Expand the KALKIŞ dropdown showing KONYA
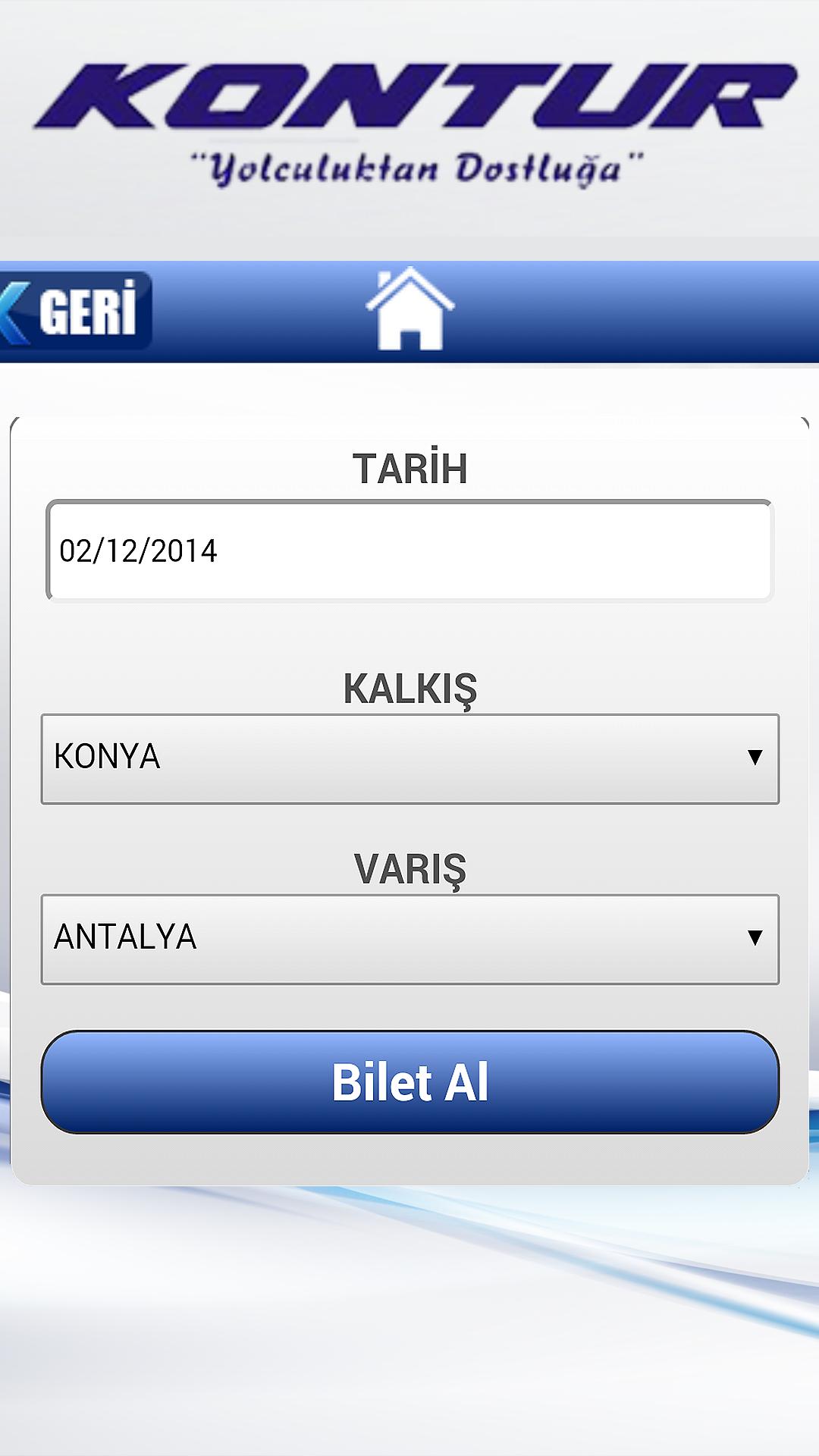Viewport: 819px width, 1456px height. pyautogui.click(x=409, y=758)
